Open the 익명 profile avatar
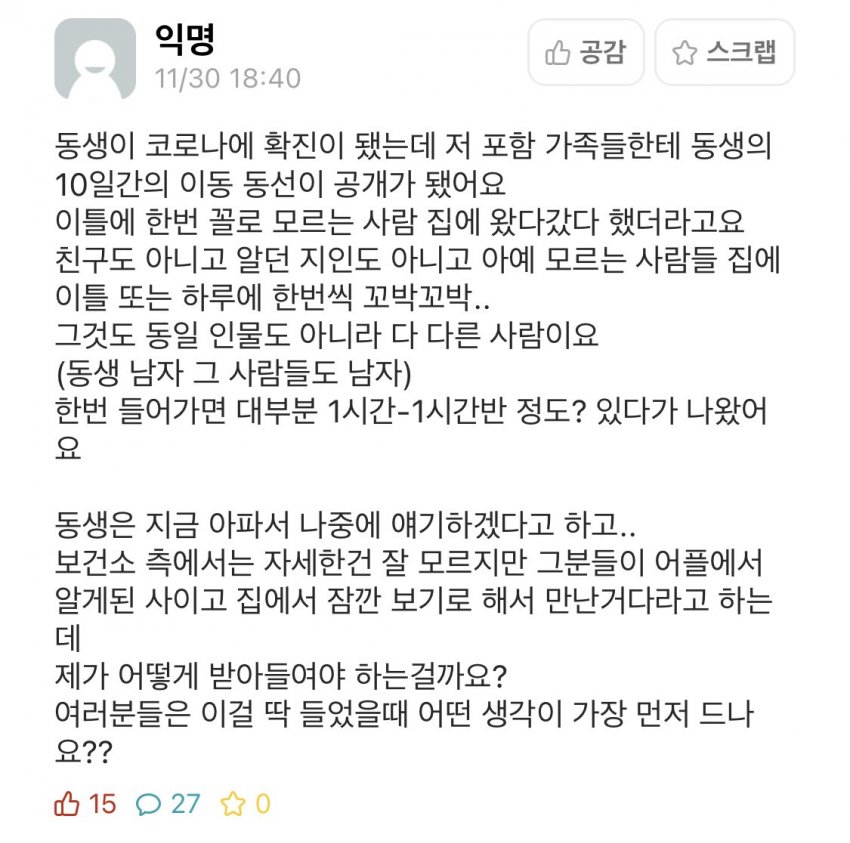 pyautogui.click(x=94, y=59)
